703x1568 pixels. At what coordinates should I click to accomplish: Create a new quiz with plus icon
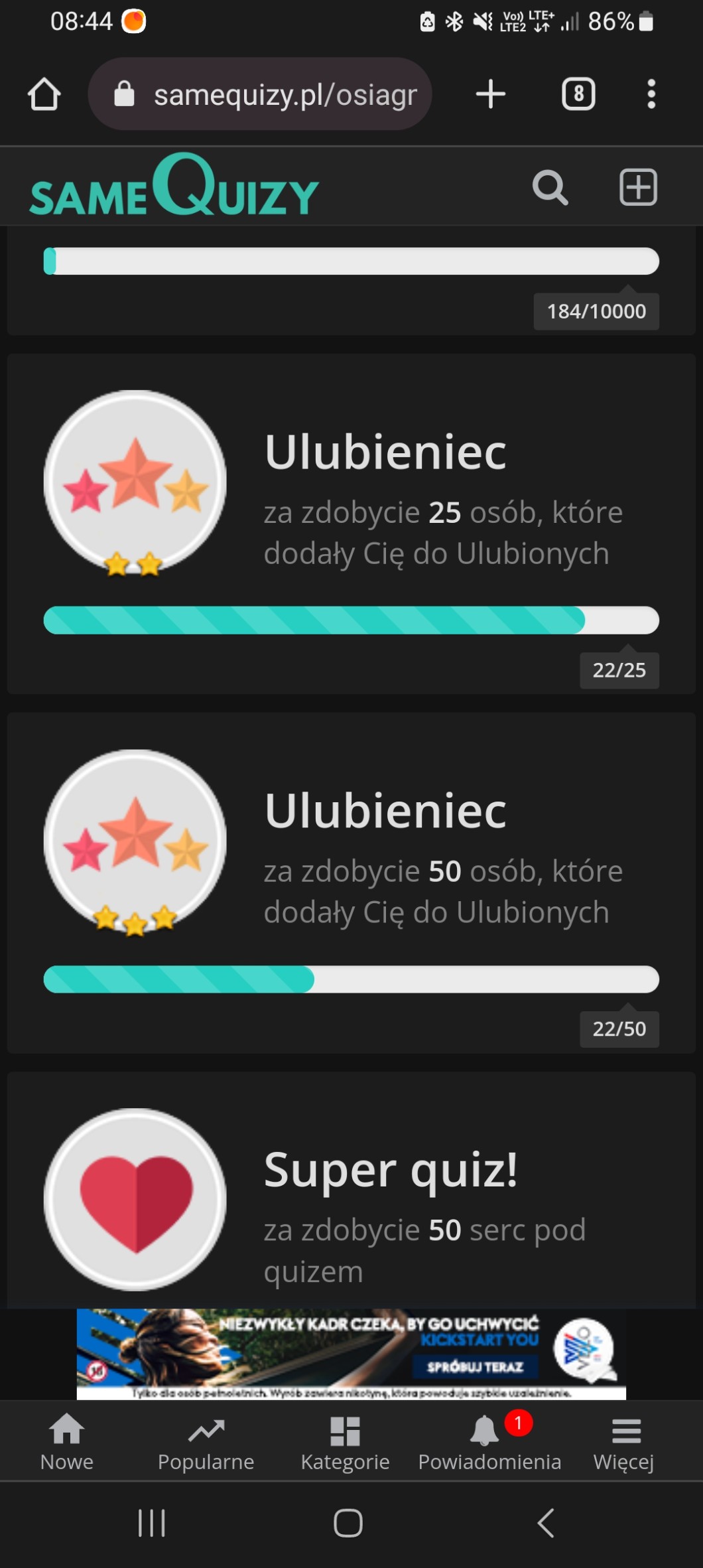point(638,188)
